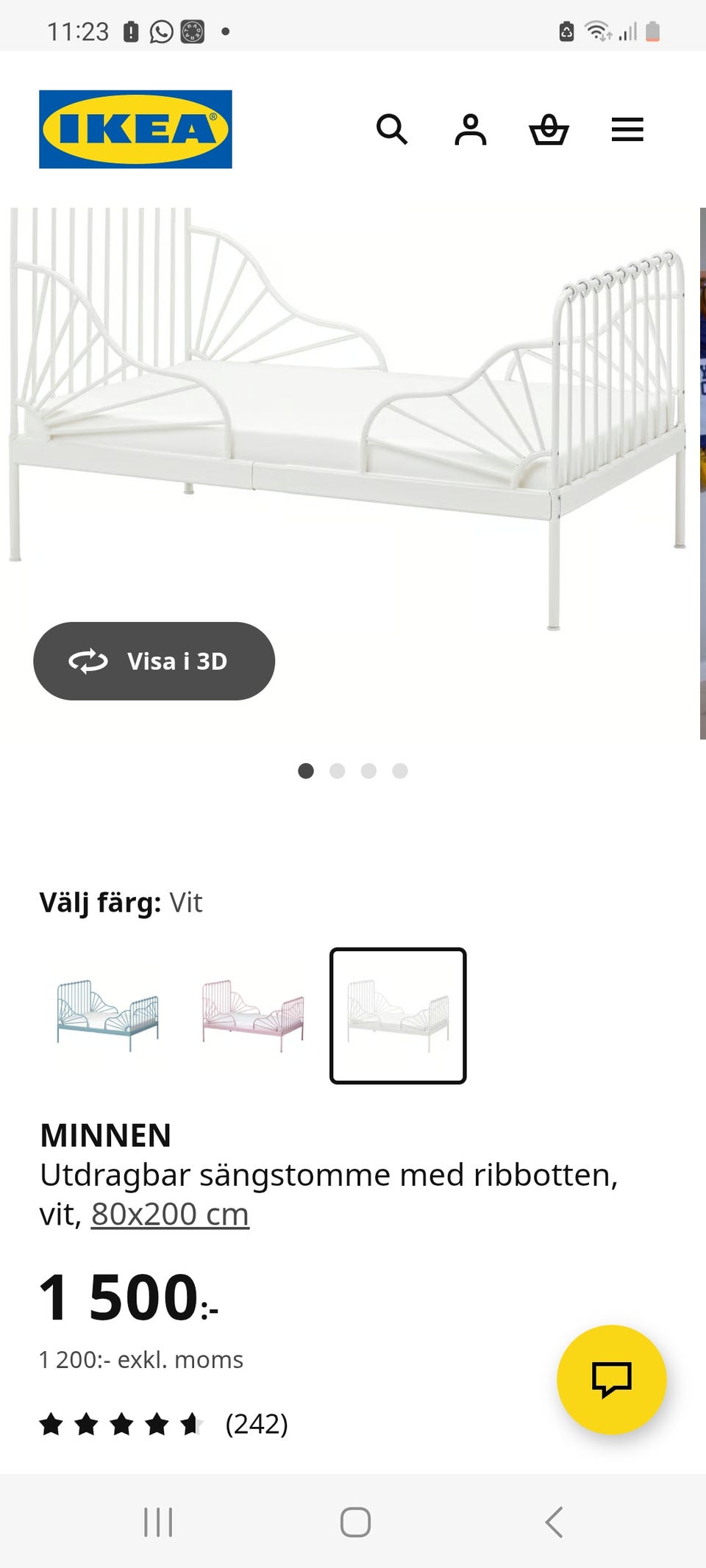
Task: Tap the fourth carousel dot
Action: point(400,770)
